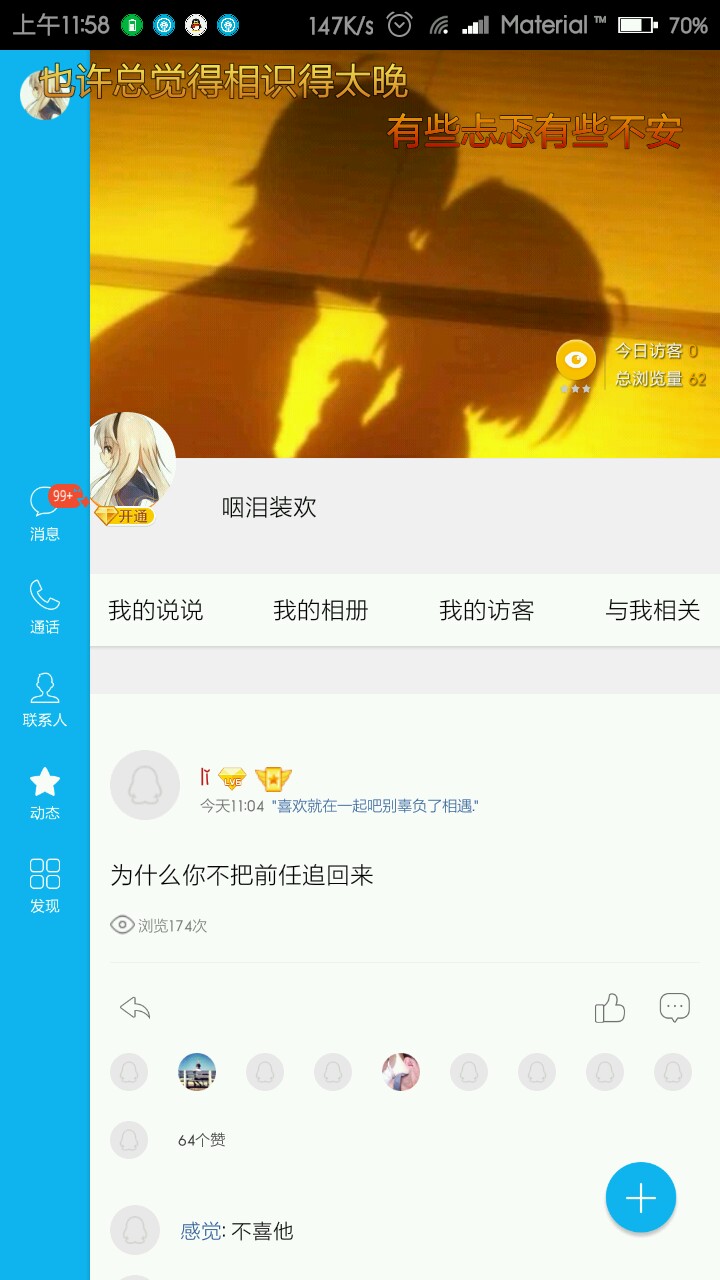Open the post author's gray avatar
Viewport: 720px width, 1280px height.
(x=145, y=785)
